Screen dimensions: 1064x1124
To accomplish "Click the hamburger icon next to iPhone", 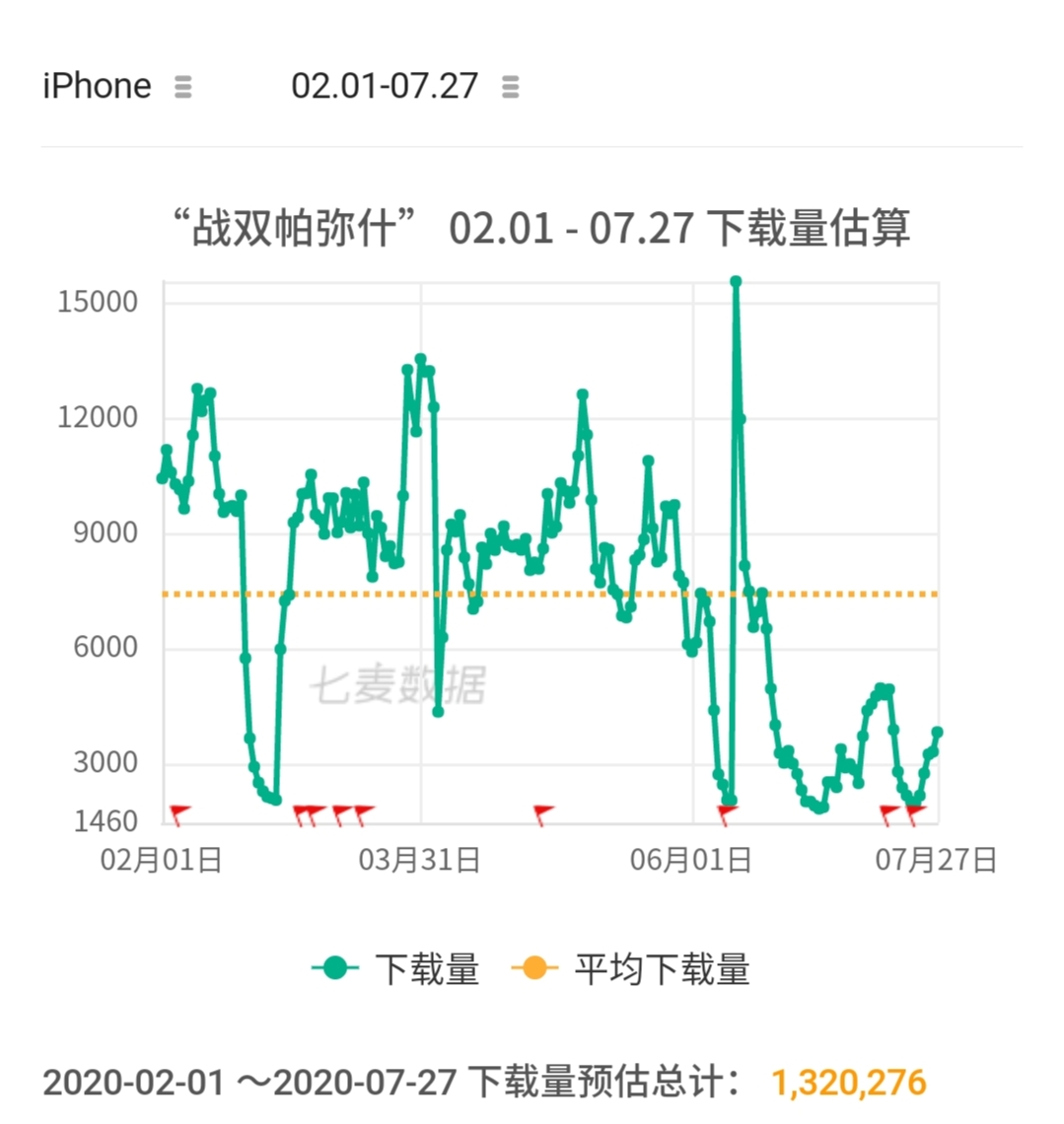I will pyautogui.click(x=182, y=87).
